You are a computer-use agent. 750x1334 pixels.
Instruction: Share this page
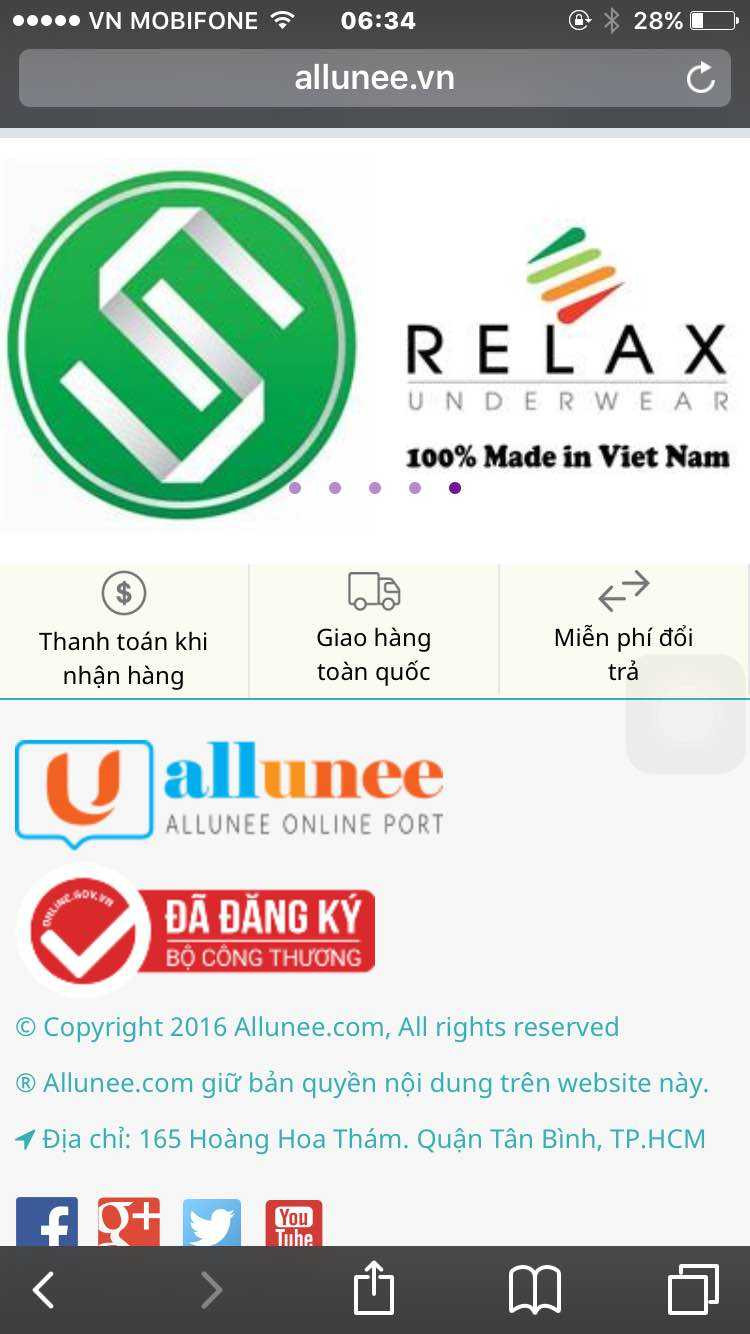pos(374,1288)
